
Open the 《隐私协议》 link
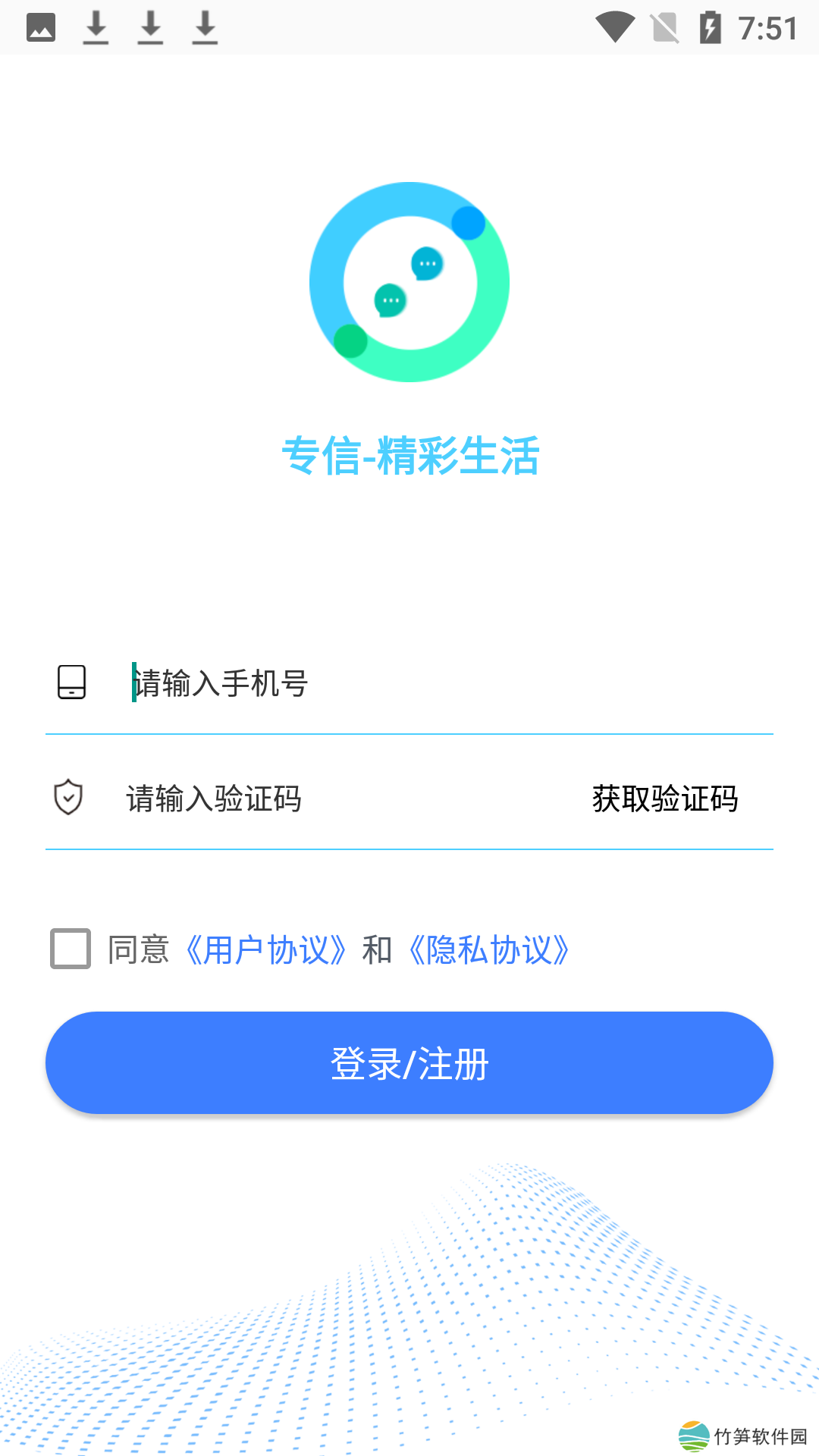pos(489,950)
